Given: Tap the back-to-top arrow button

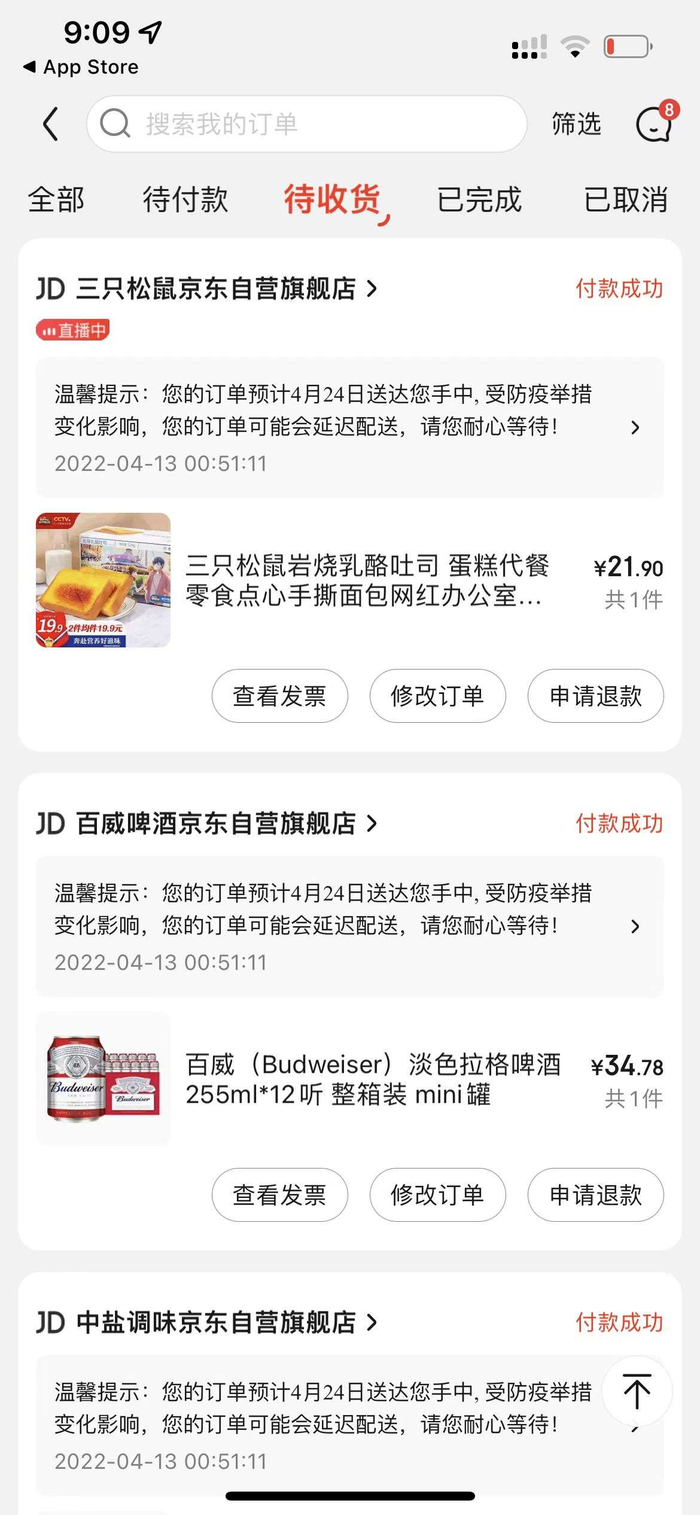Looking at the screenshot, I should point(637,1391).
